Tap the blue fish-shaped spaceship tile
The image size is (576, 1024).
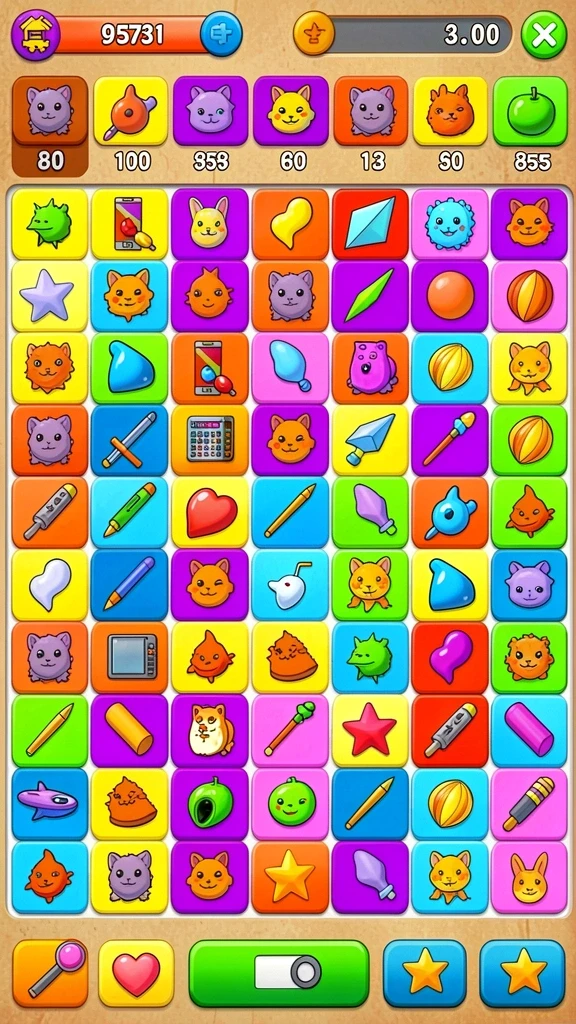tap(50, 803)
